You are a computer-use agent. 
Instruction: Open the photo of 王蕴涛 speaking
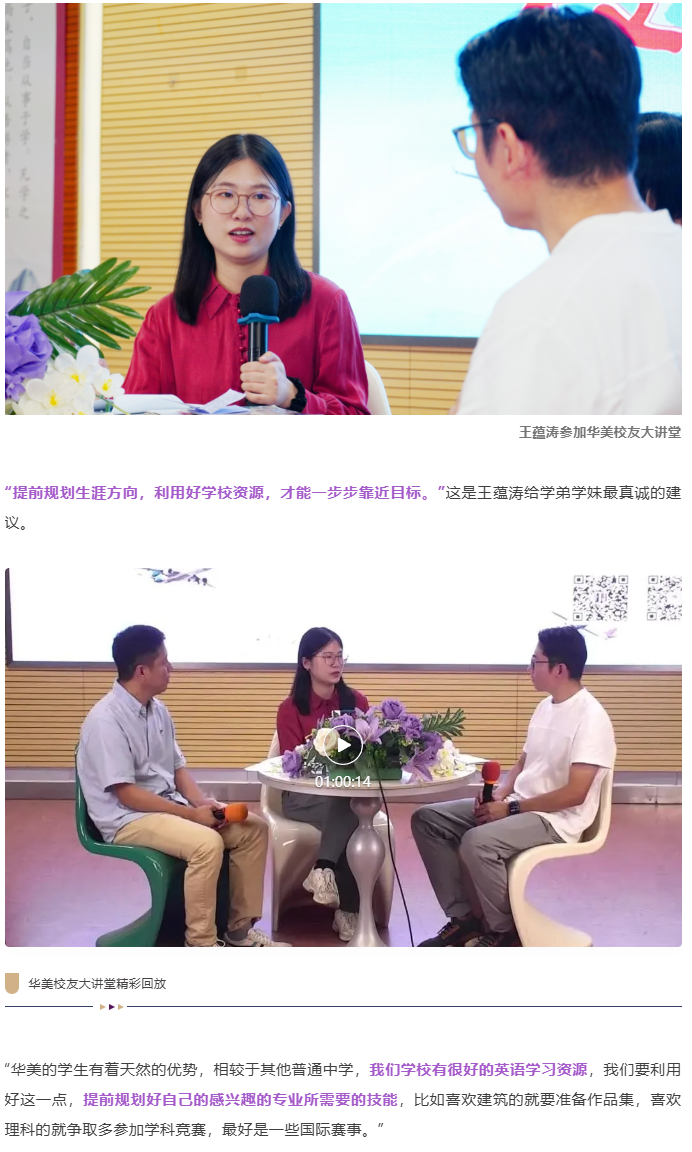[343, 208]
